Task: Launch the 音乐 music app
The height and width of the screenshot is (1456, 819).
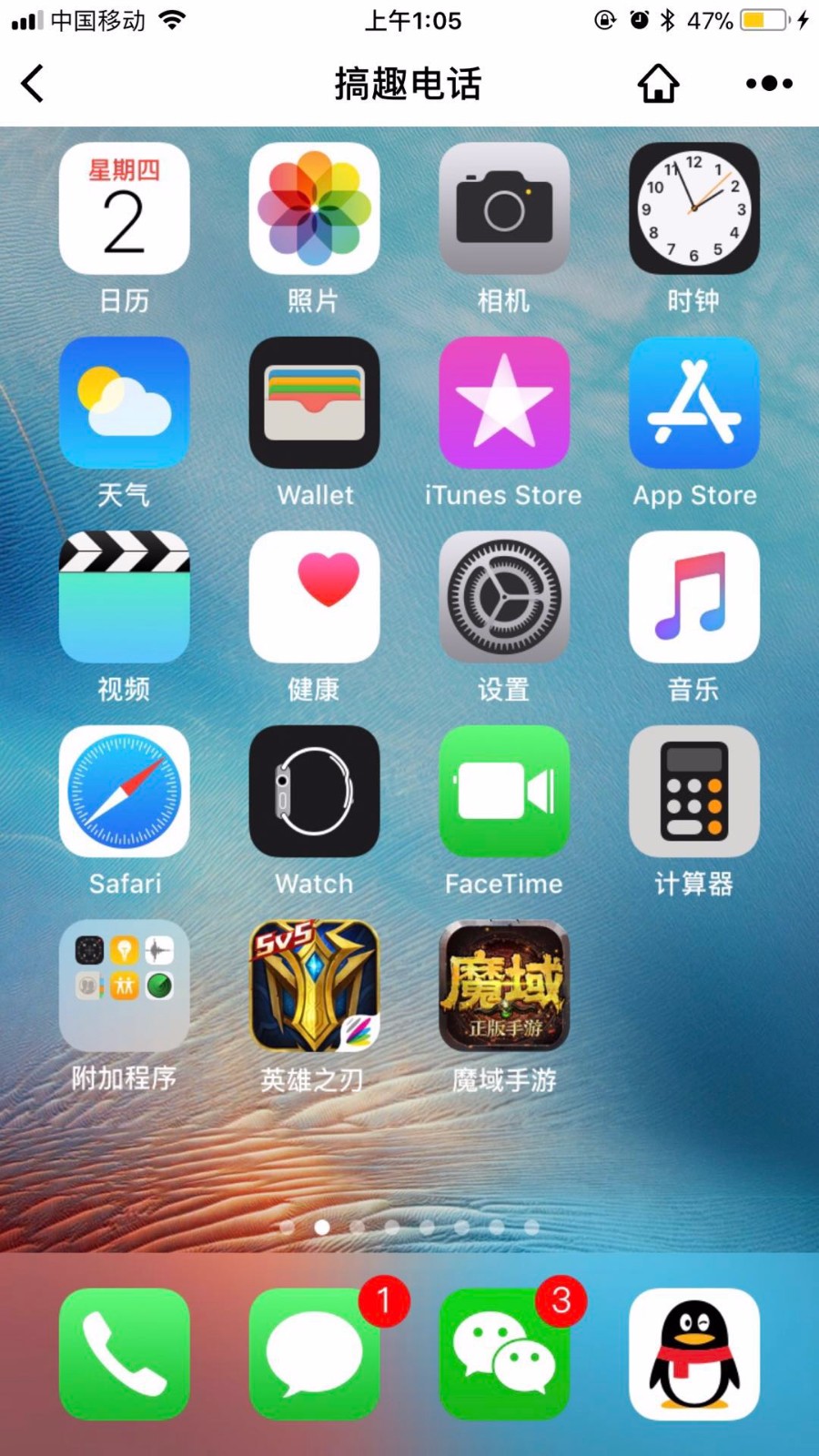Action: 693,598
